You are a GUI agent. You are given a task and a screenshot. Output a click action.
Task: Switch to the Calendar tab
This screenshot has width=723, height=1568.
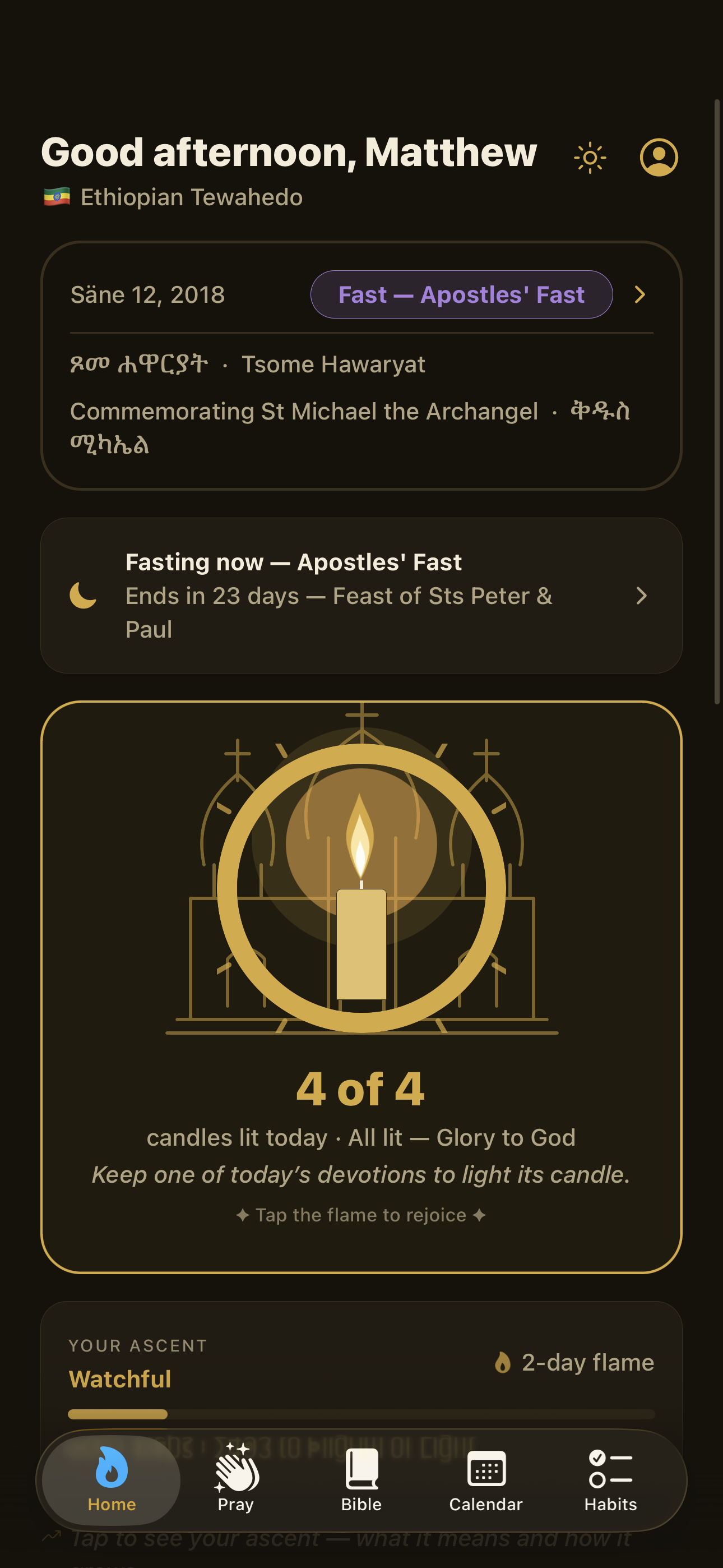pyautogui.click(x=486, y=1478)
